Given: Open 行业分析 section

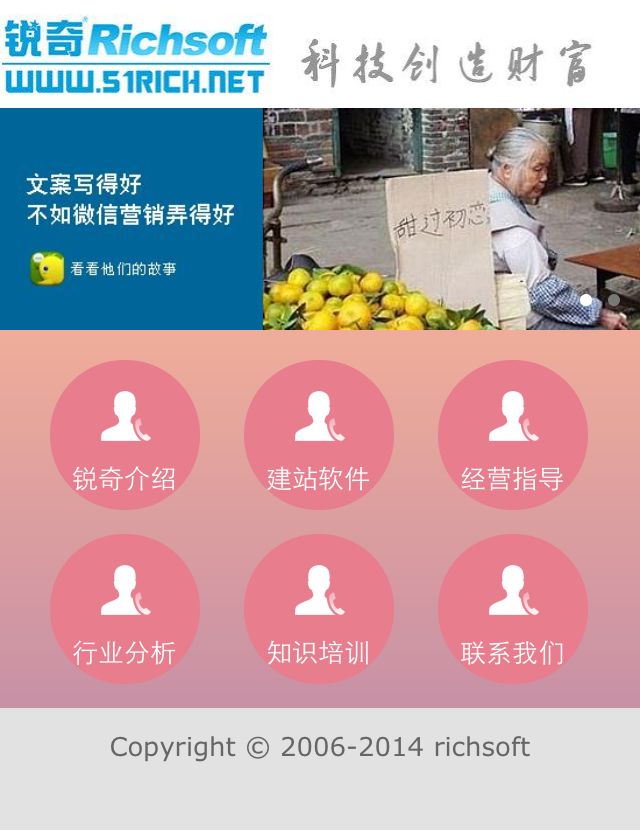Looking at the screenshot, I should (125, 609).
